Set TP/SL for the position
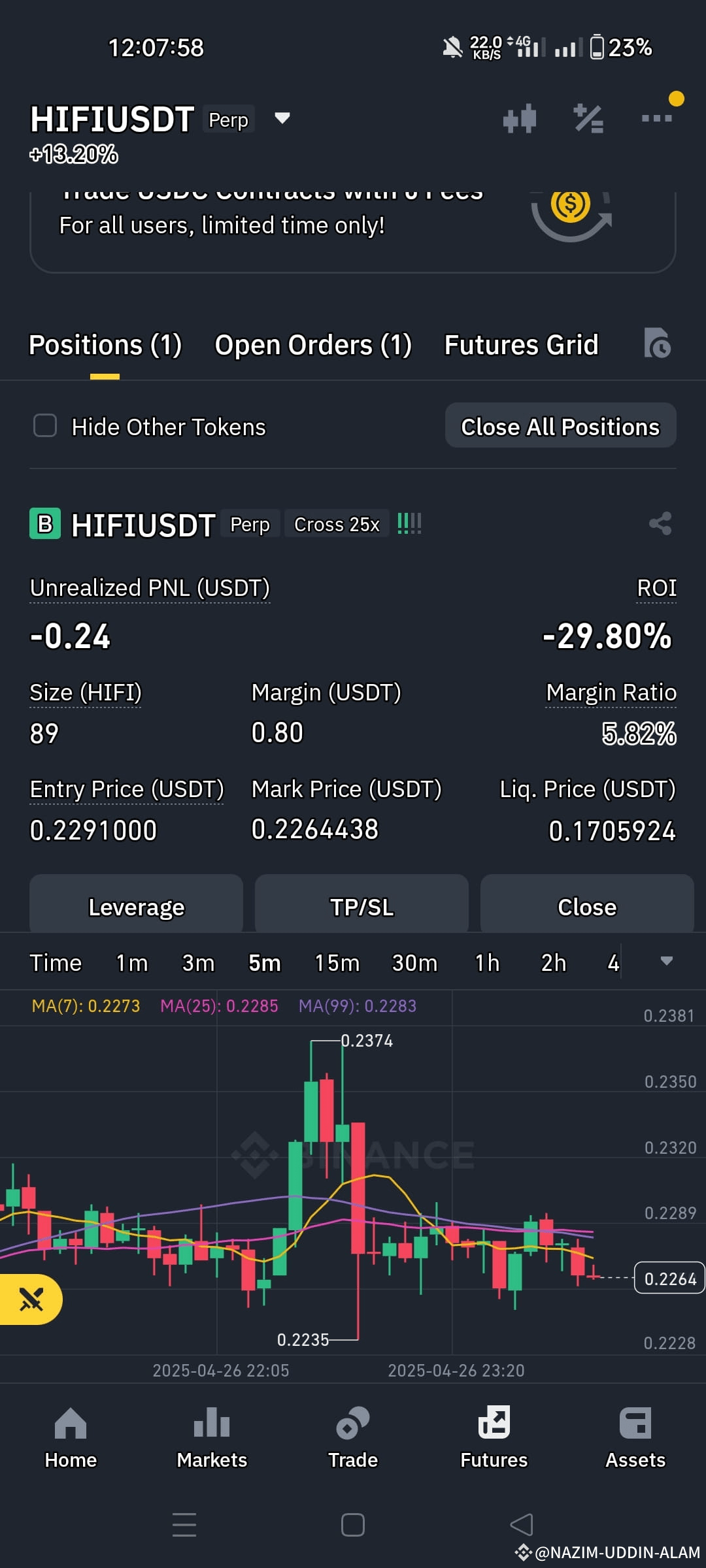 pyautogui.click(x=361, y=906)
